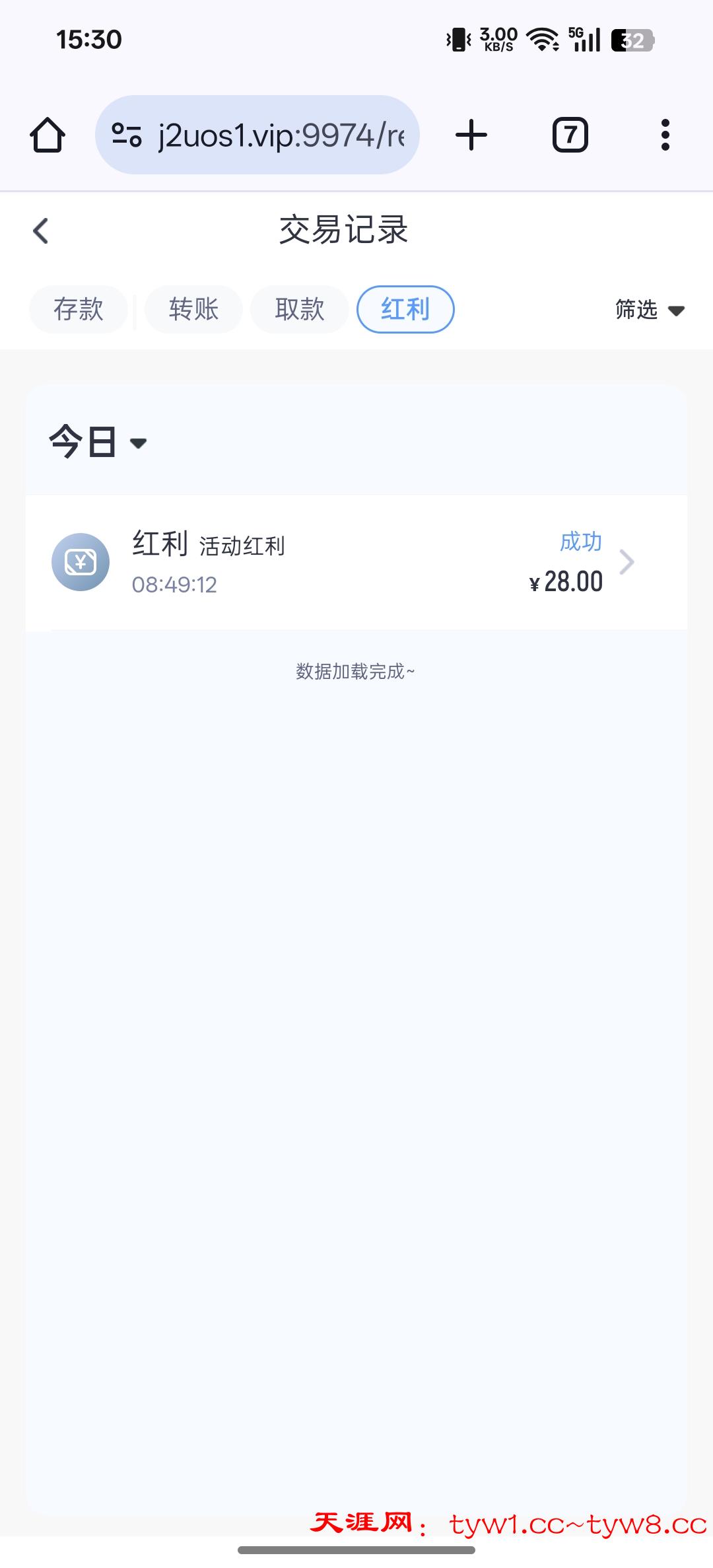Open the 活动红利 ¥28.00 record
This screenshot has height=1568, width=713.
tap(356, 563)
